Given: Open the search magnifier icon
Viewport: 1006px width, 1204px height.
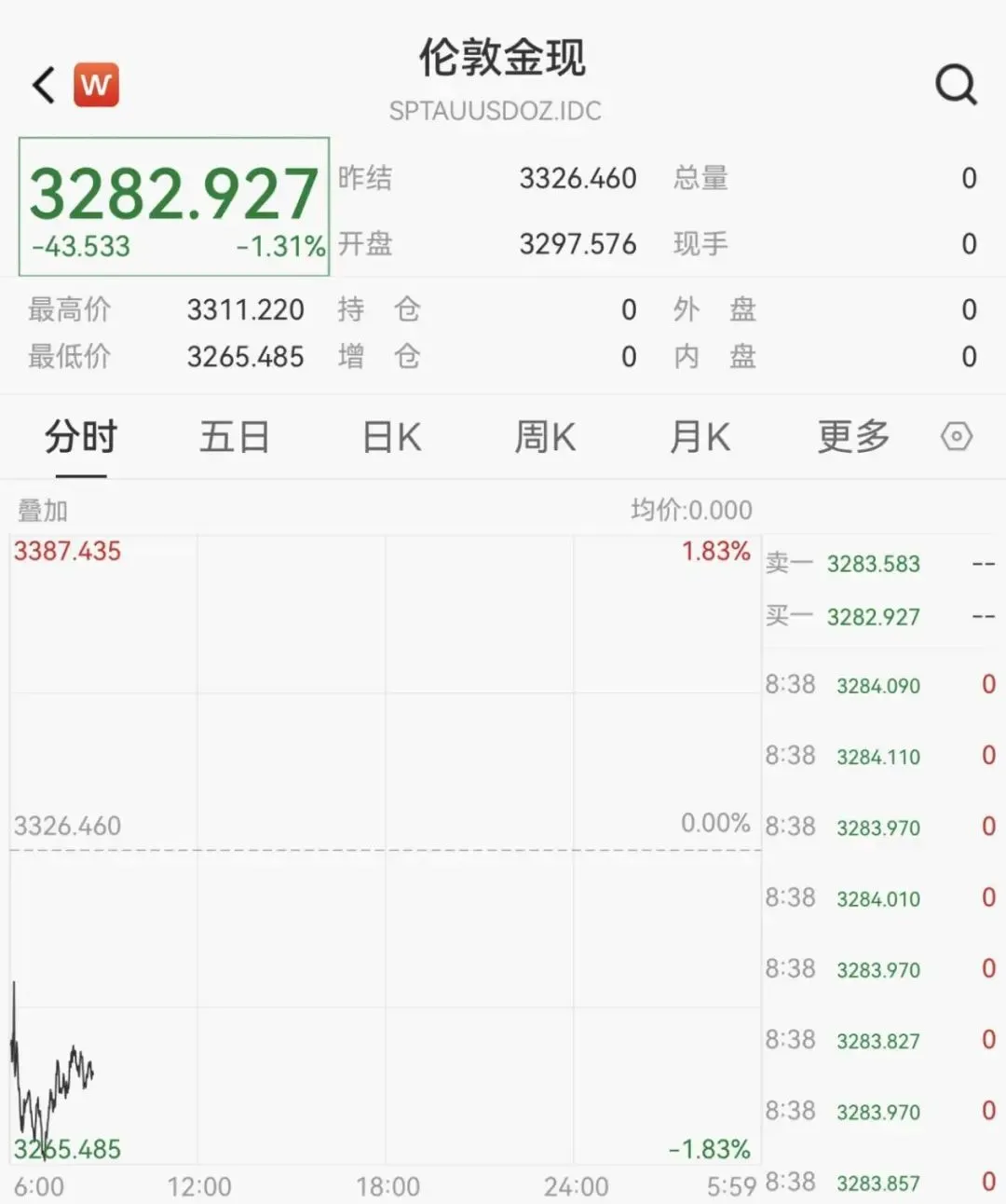Looking at the screenshot, I should tap(956, 85).
